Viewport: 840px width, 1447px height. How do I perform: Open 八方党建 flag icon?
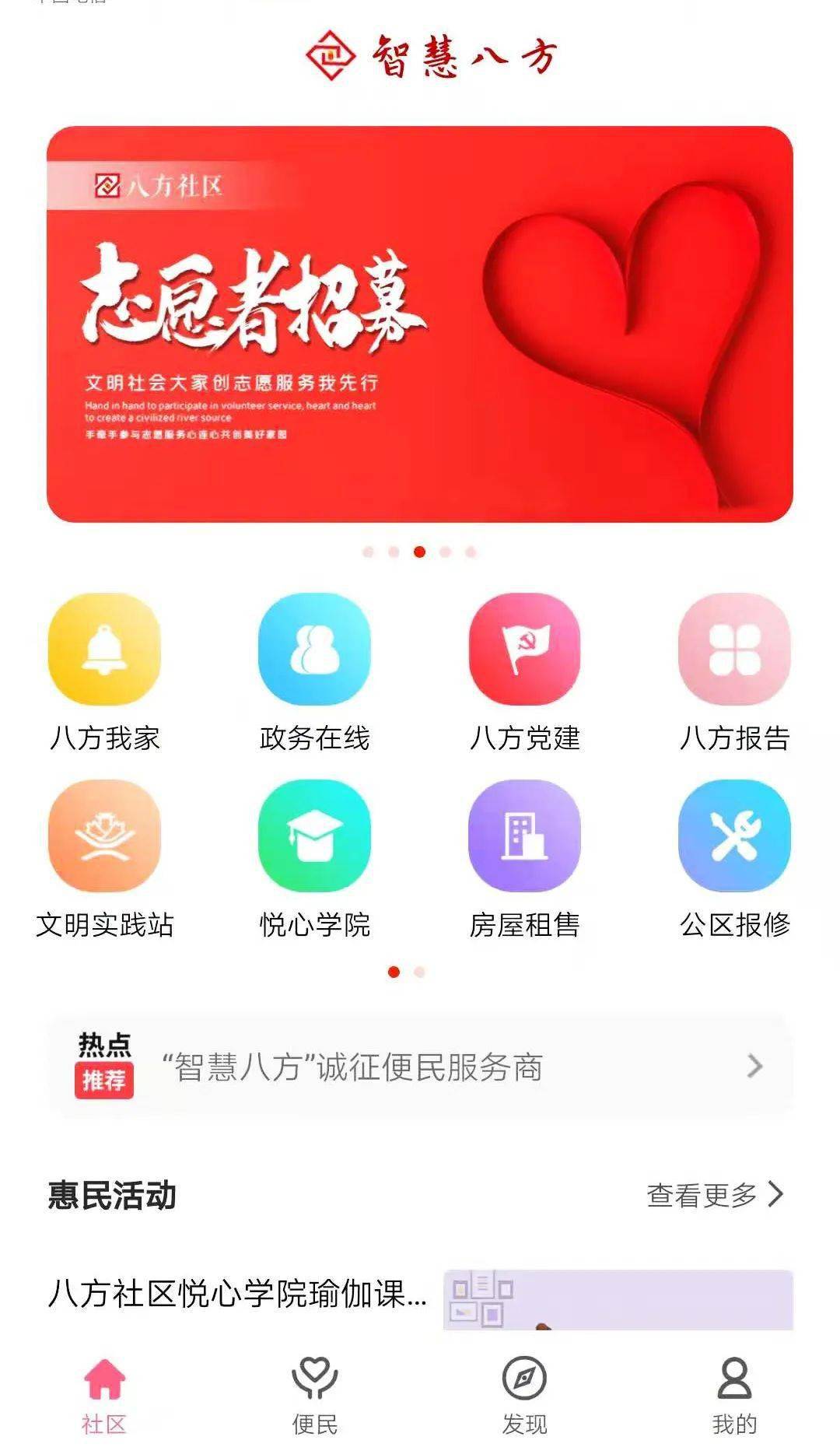[524, 650]
